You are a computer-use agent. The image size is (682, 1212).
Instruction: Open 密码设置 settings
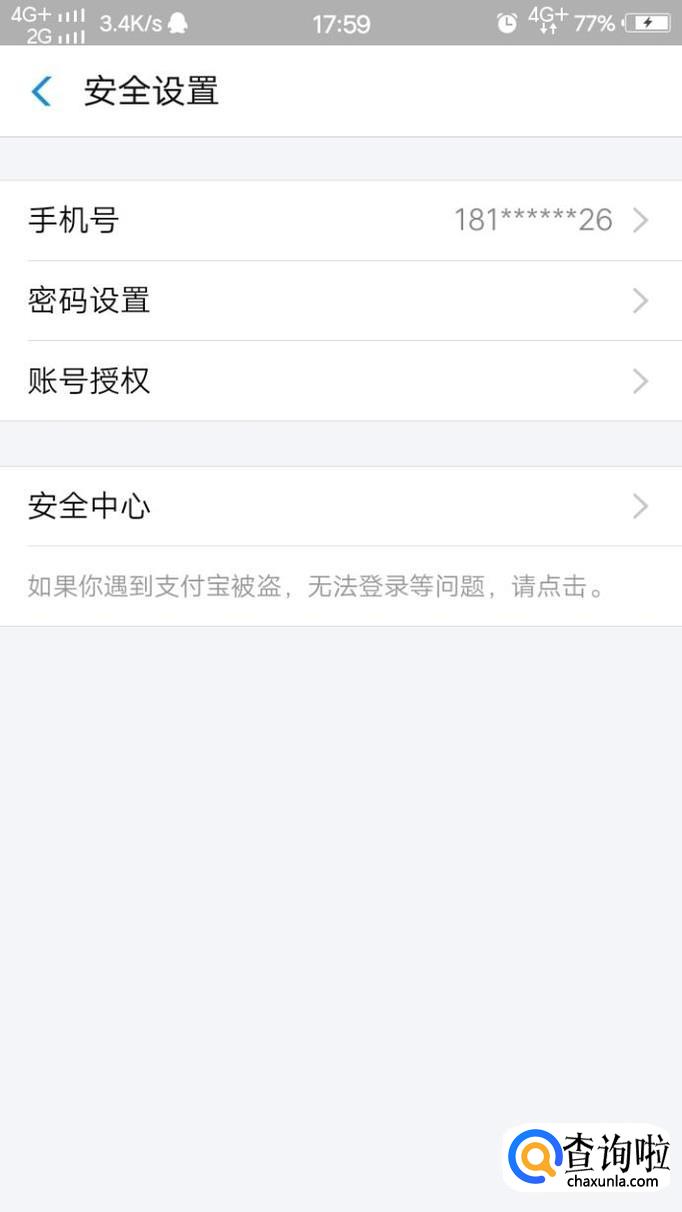pos(340,300)
